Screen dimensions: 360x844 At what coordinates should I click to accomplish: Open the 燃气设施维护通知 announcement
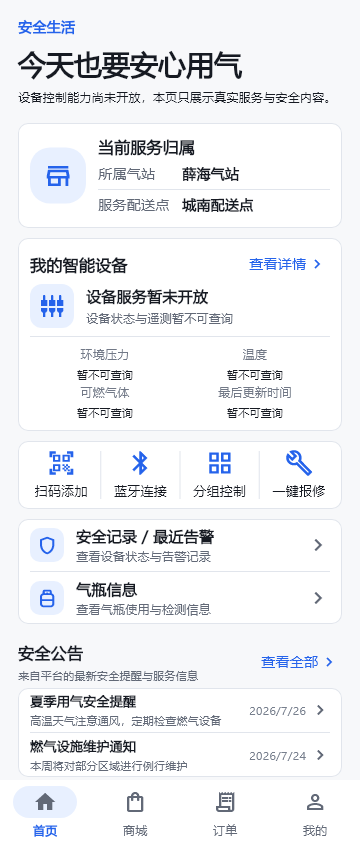pos(180,755)
